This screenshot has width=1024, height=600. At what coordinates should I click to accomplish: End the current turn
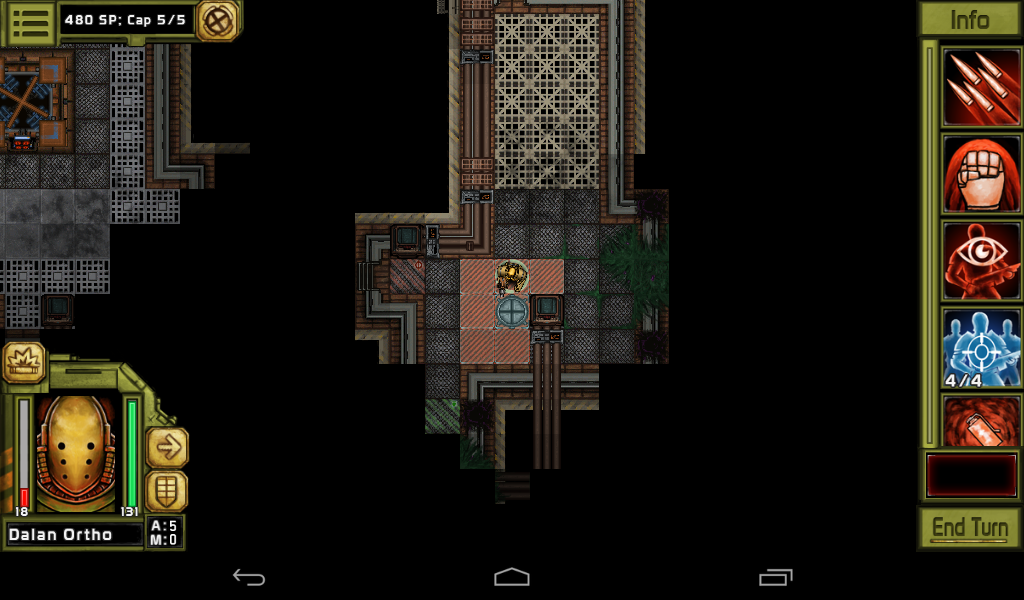(x=968, y=528)
